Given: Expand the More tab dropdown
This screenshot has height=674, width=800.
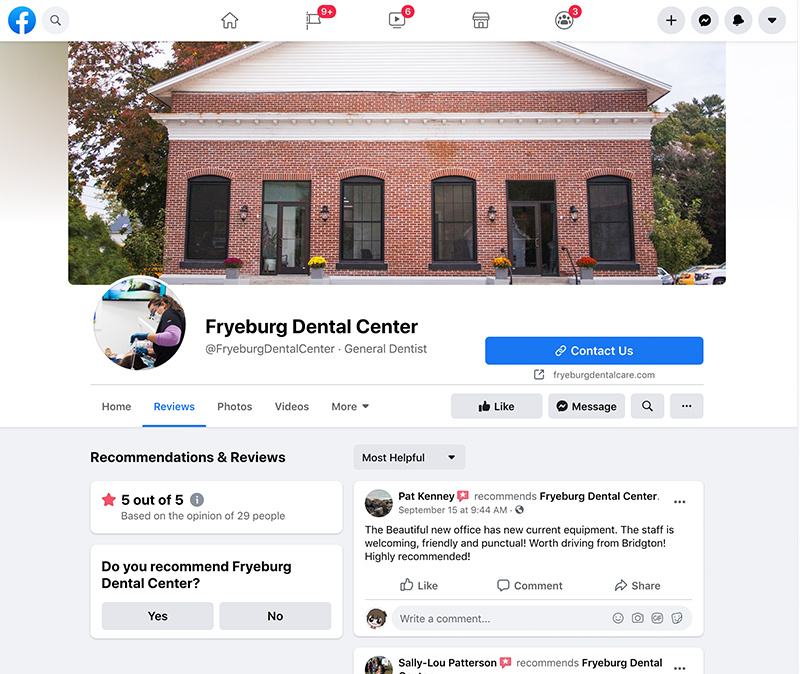Looking at the screenshot, I should [x=350, y=407].
